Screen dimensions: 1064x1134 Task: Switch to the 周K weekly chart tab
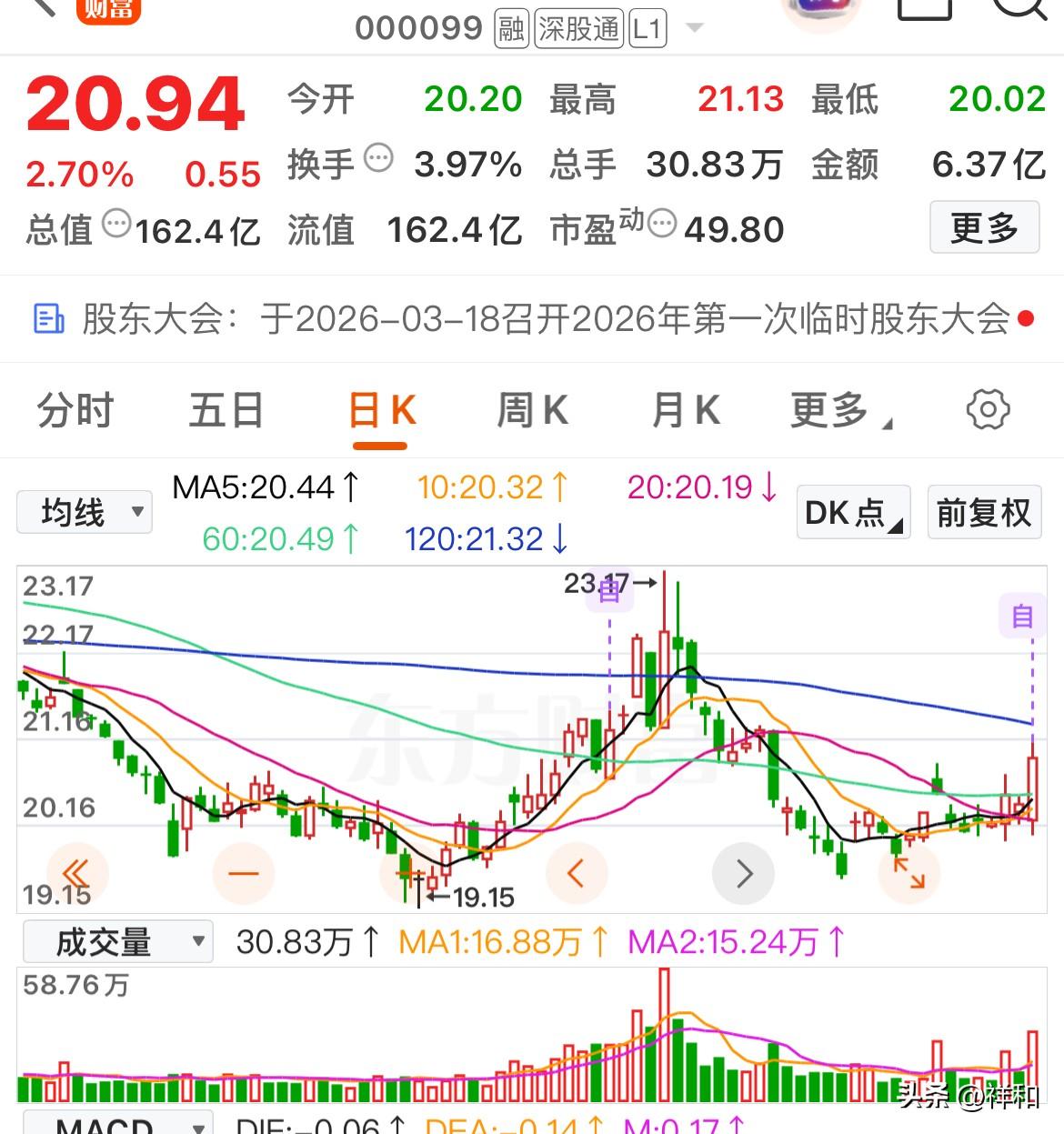point(531,410)
